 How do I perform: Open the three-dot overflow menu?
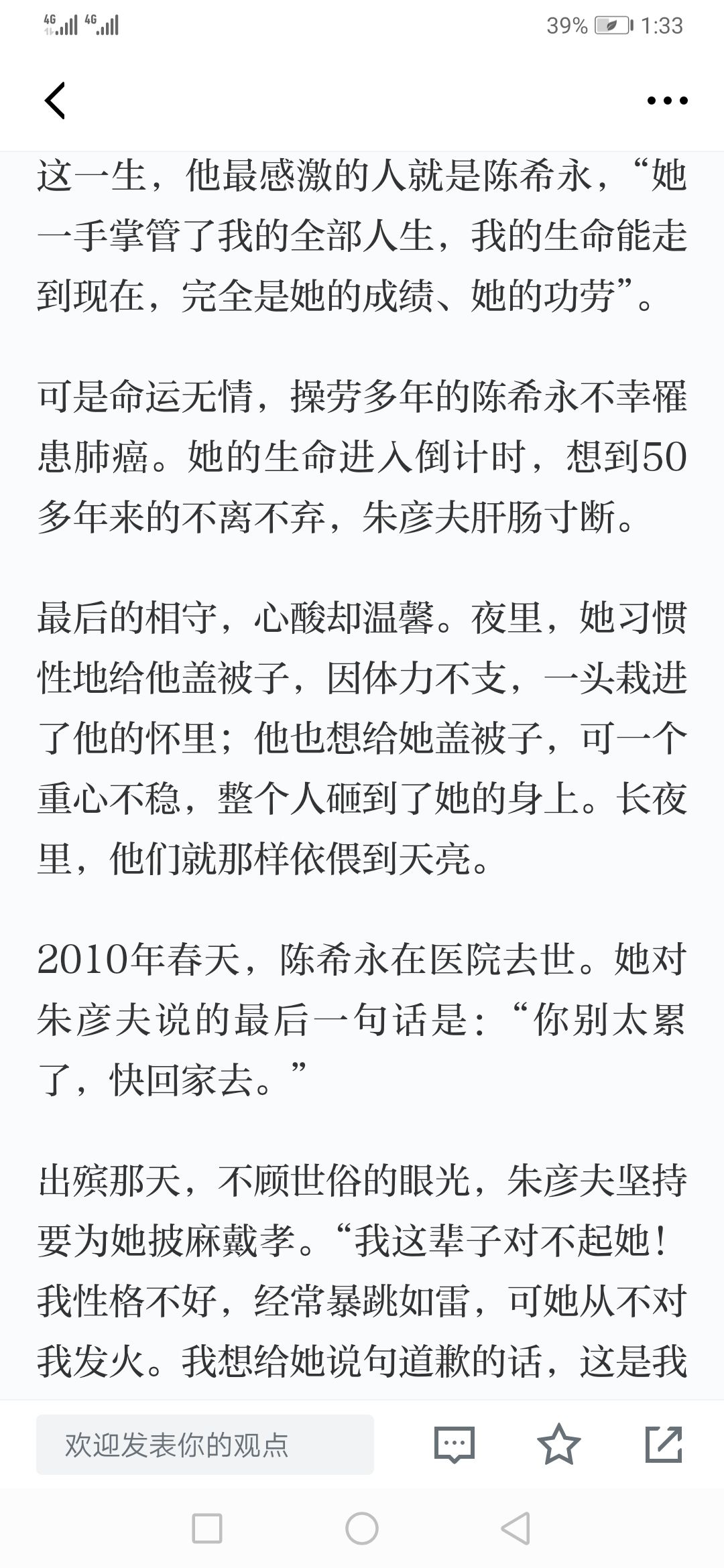pyautogui.click(x=667, y=101)
